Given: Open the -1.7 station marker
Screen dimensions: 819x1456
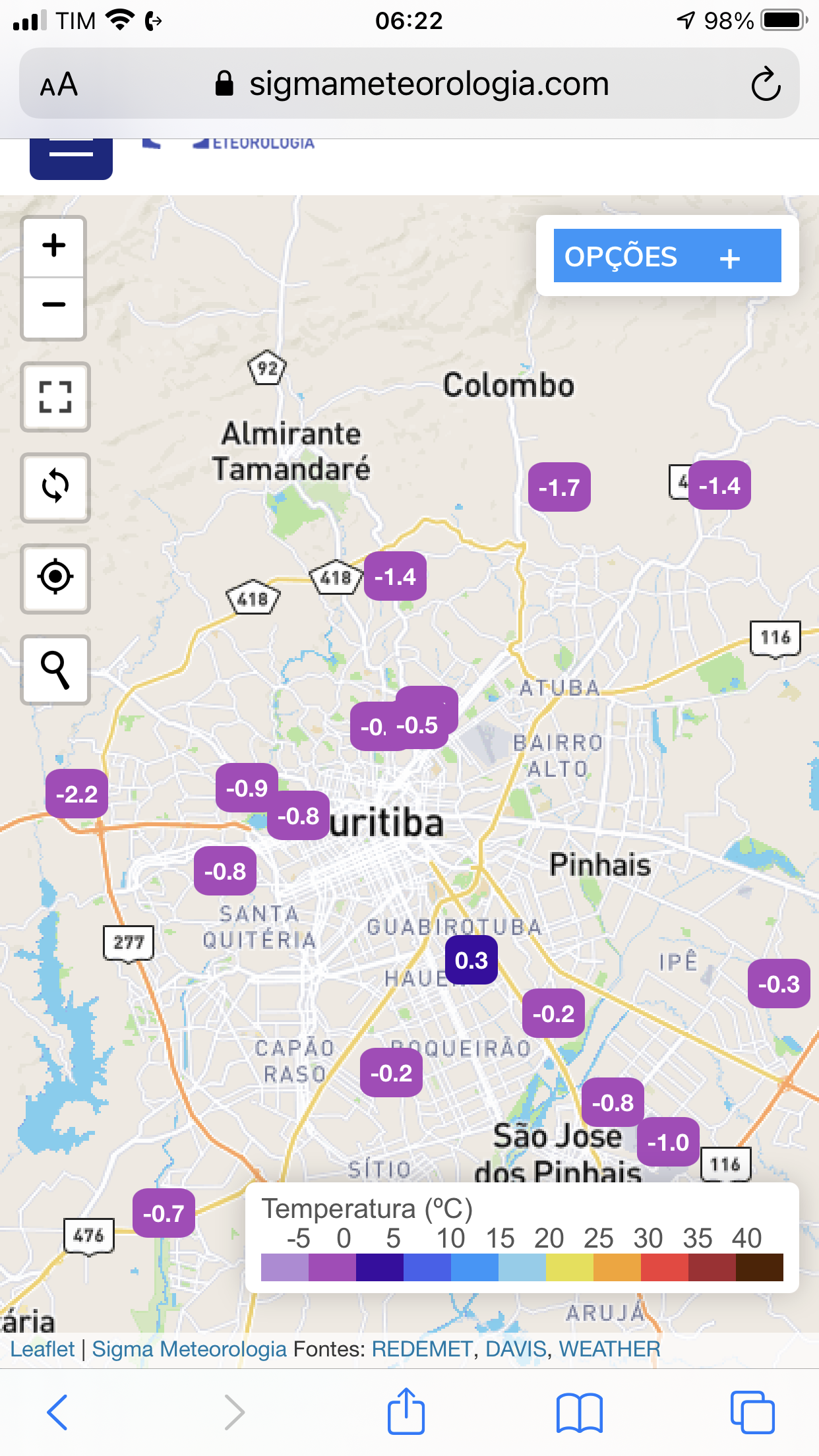Looking at the screenshot, I should pos(559,487).
